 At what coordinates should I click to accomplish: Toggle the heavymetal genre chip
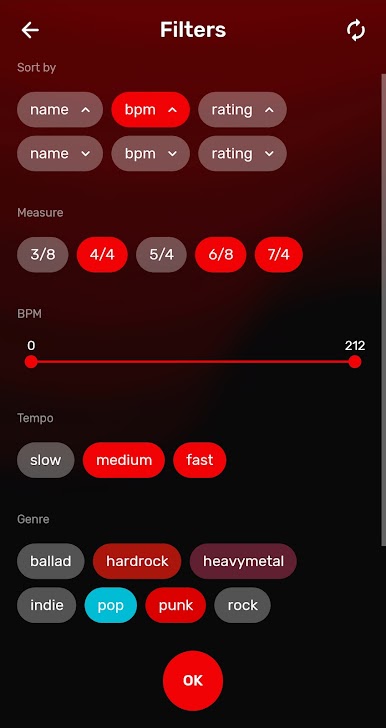pyautogui.click(x=243, y=561)
